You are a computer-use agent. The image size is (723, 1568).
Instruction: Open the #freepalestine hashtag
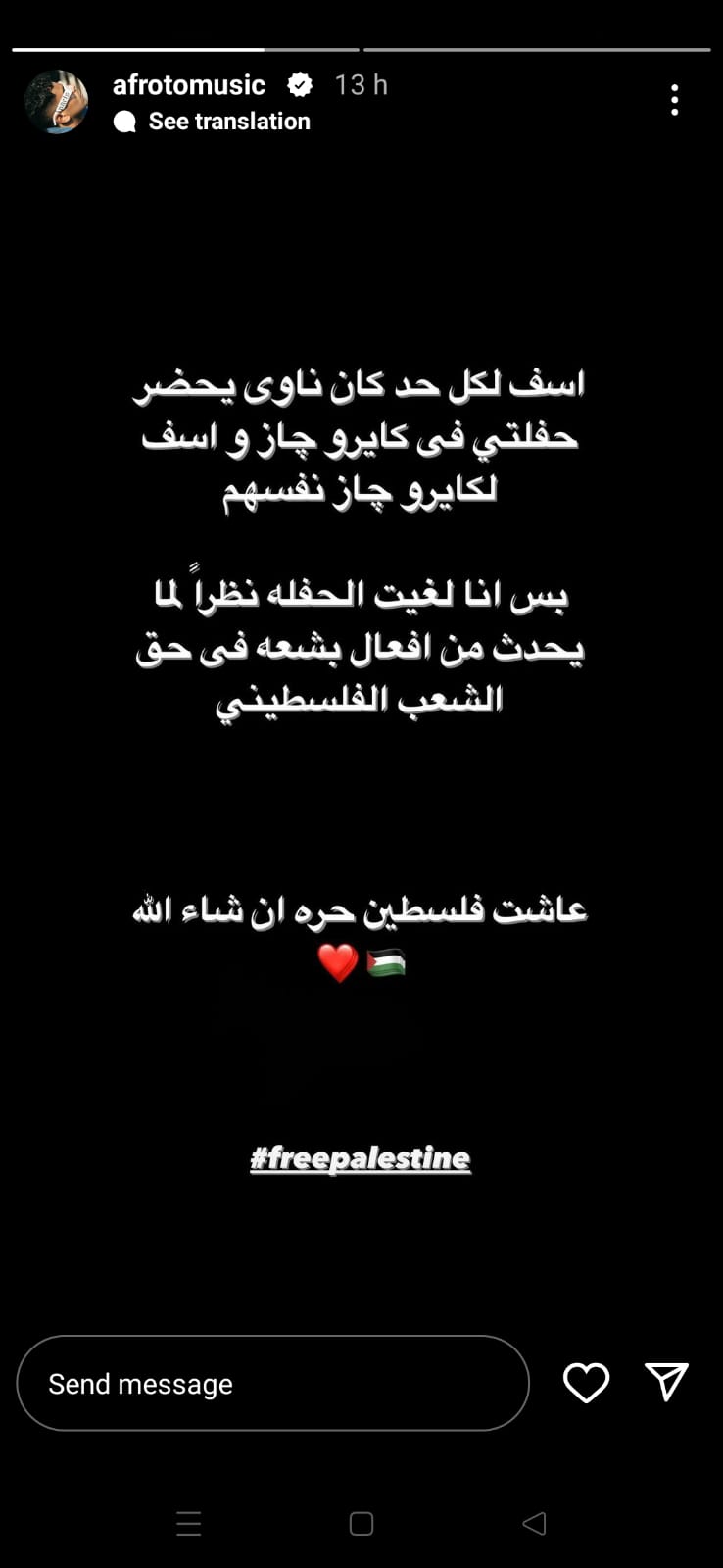point(361,1158)
